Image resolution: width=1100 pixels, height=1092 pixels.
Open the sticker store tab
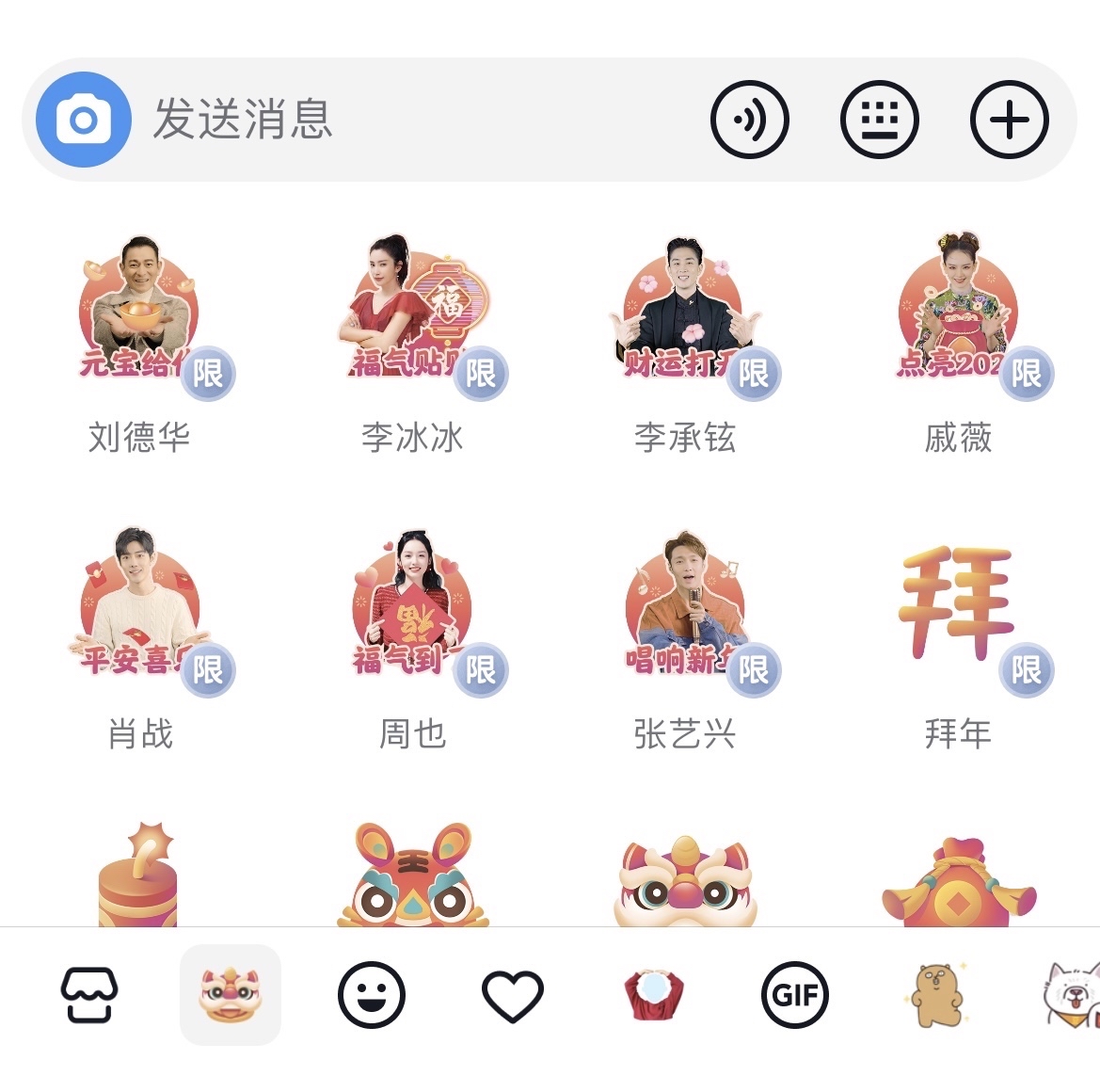point(88,995)
